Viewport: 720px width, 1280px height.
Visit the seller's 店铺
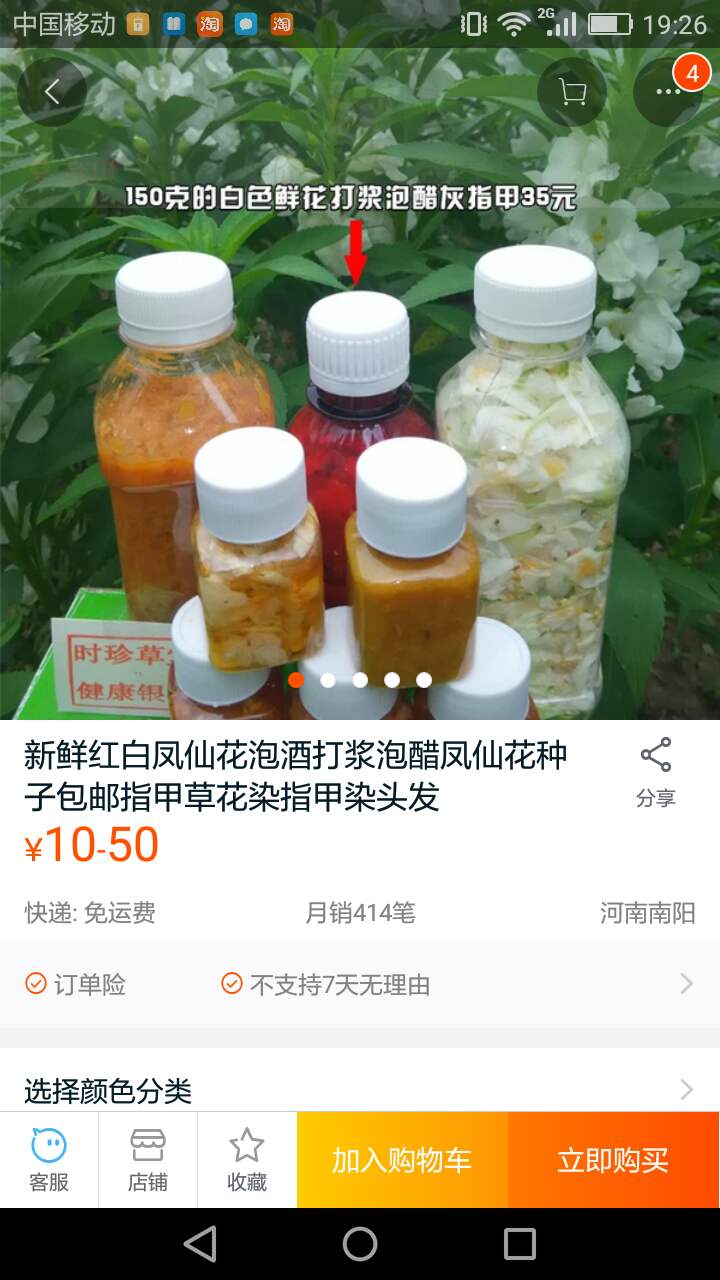point(148,1160)
